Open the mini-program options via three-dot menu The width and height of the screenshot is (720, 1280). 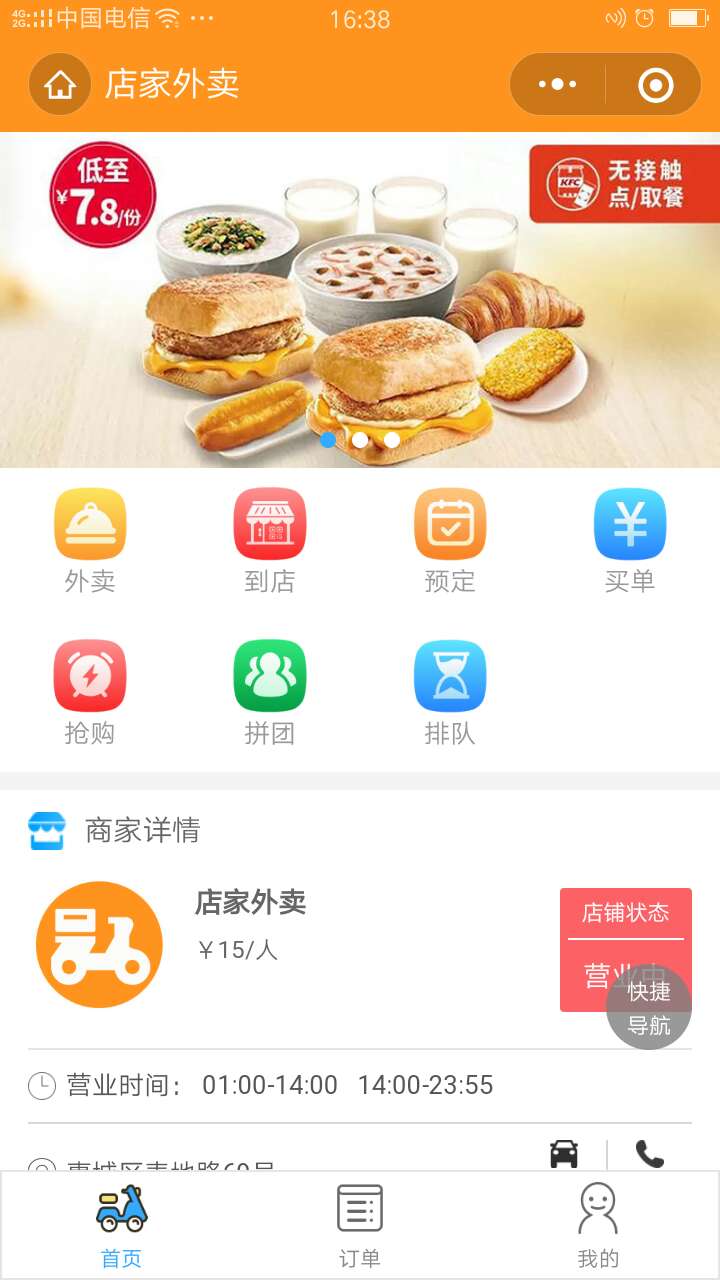[x=557, y=85]
